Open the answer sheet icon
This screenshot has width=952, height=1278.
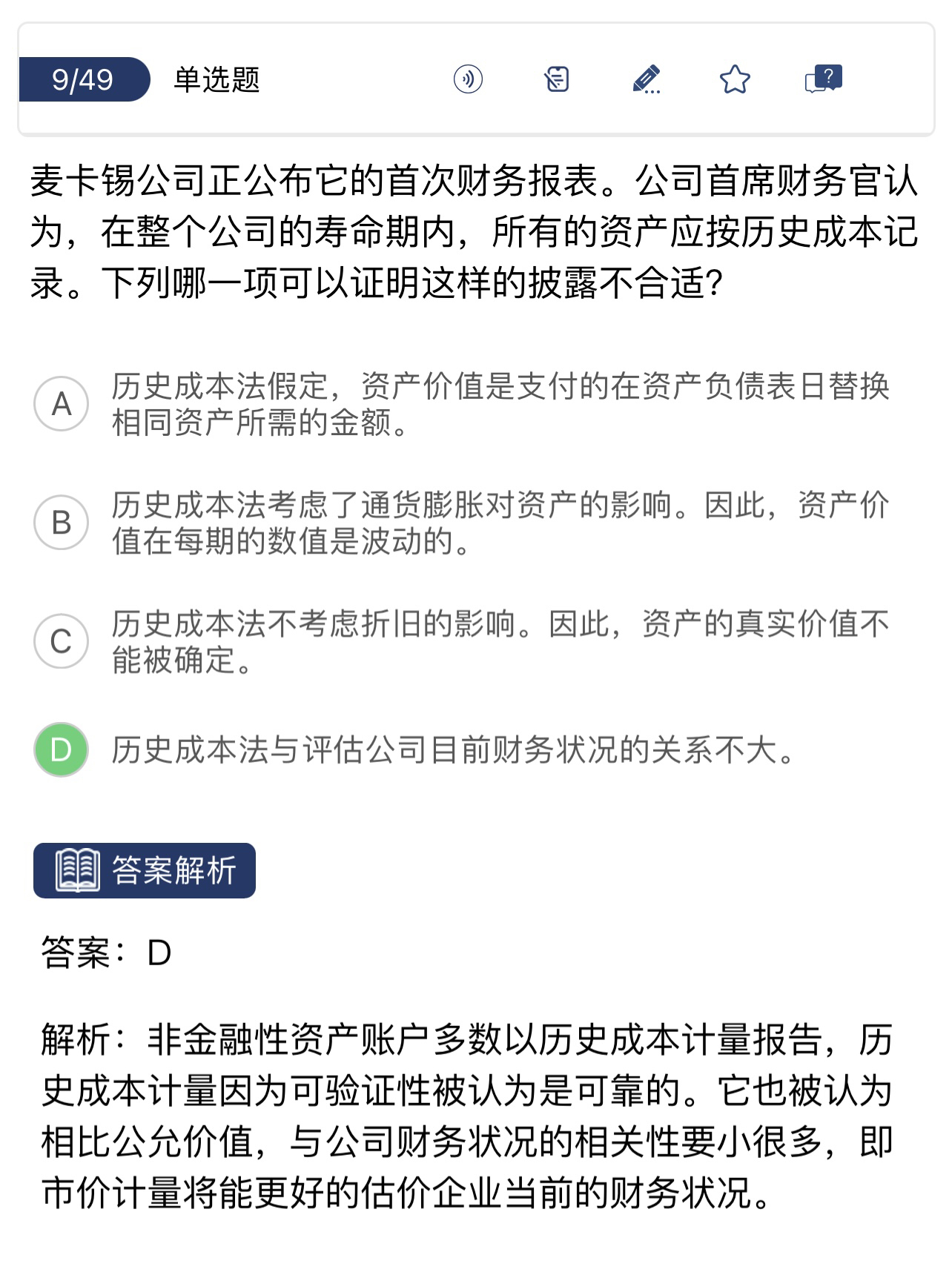(557, 79)
